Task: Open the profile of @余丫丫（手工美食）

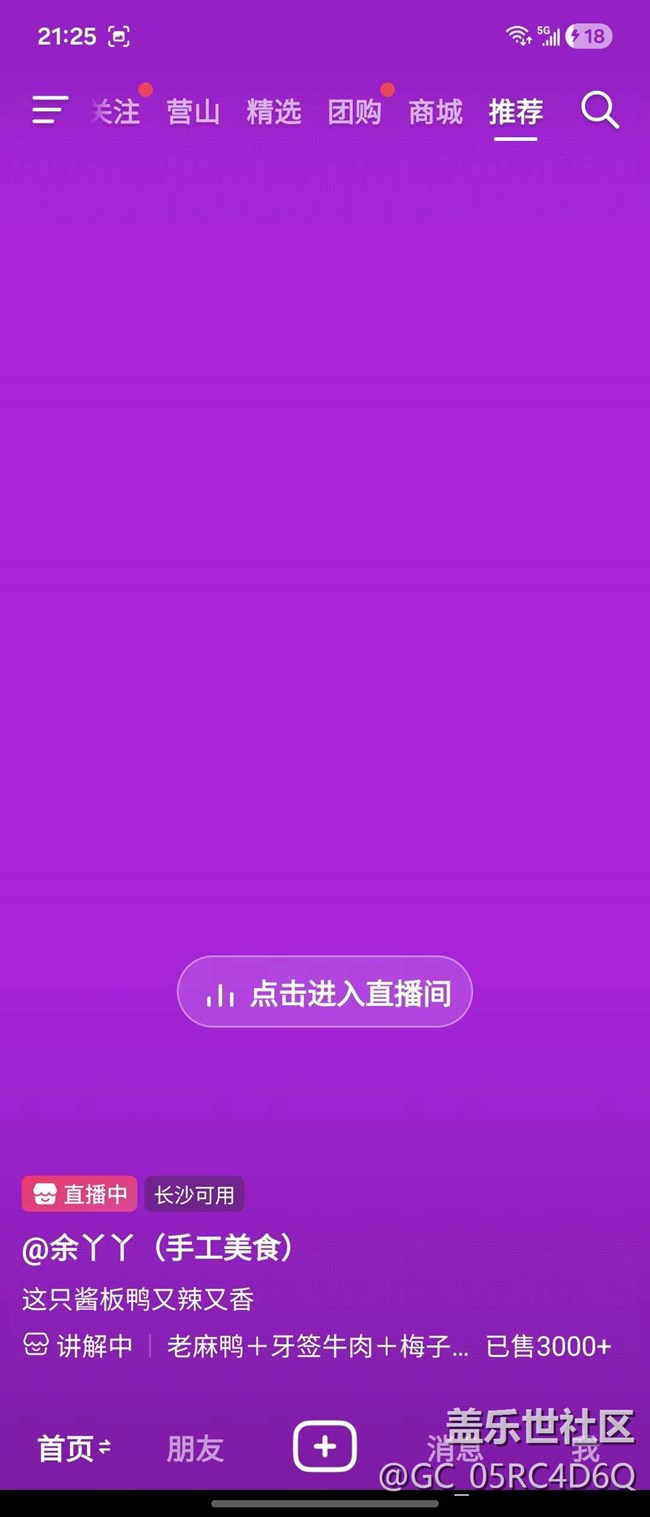Action: pyautogui.click(x=159, y=1248)
